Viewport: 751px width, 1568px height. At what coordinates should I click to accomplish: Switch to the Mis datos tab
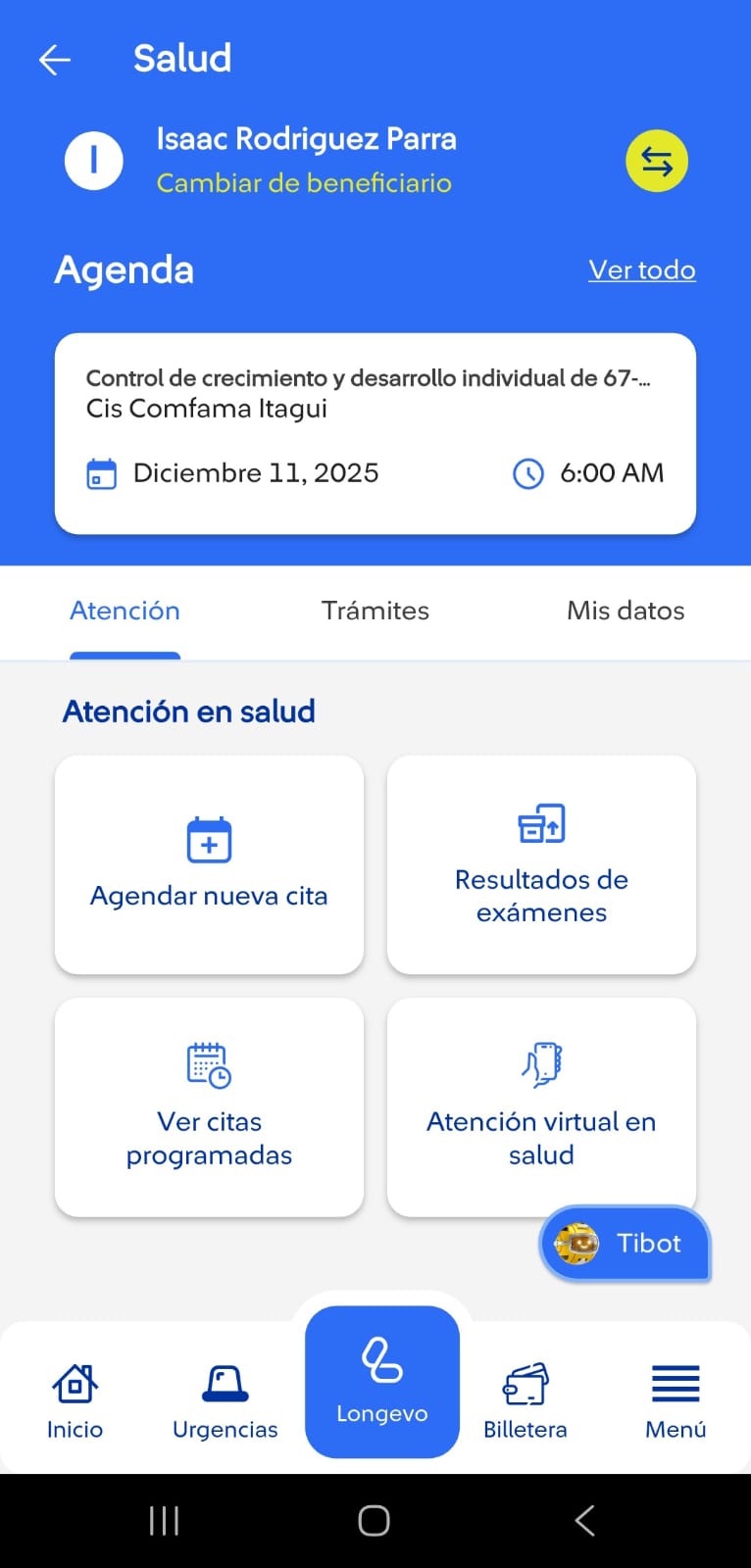click(x=626, y=611)
